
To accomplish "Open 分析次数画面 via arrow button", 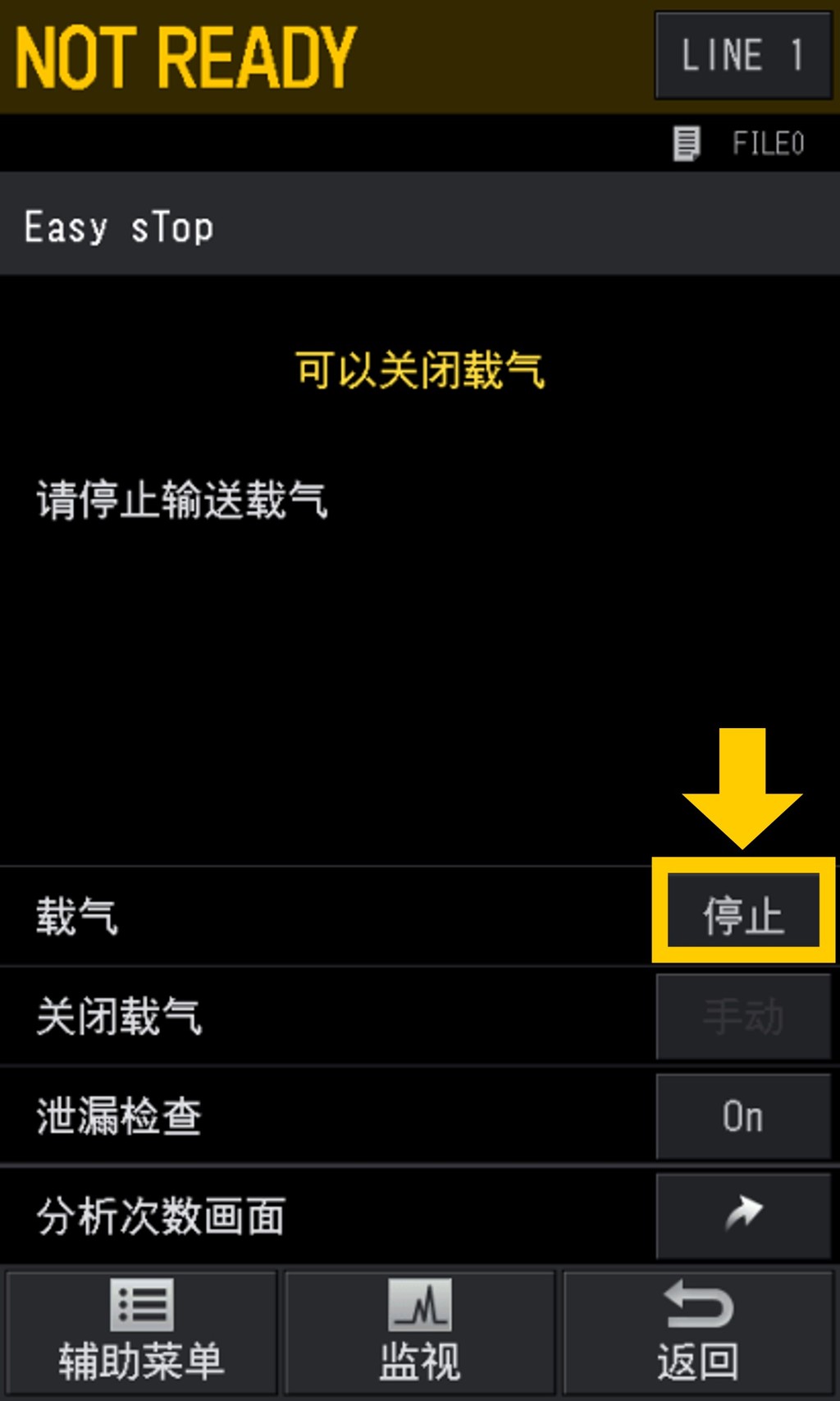I will coord(743,1215).
